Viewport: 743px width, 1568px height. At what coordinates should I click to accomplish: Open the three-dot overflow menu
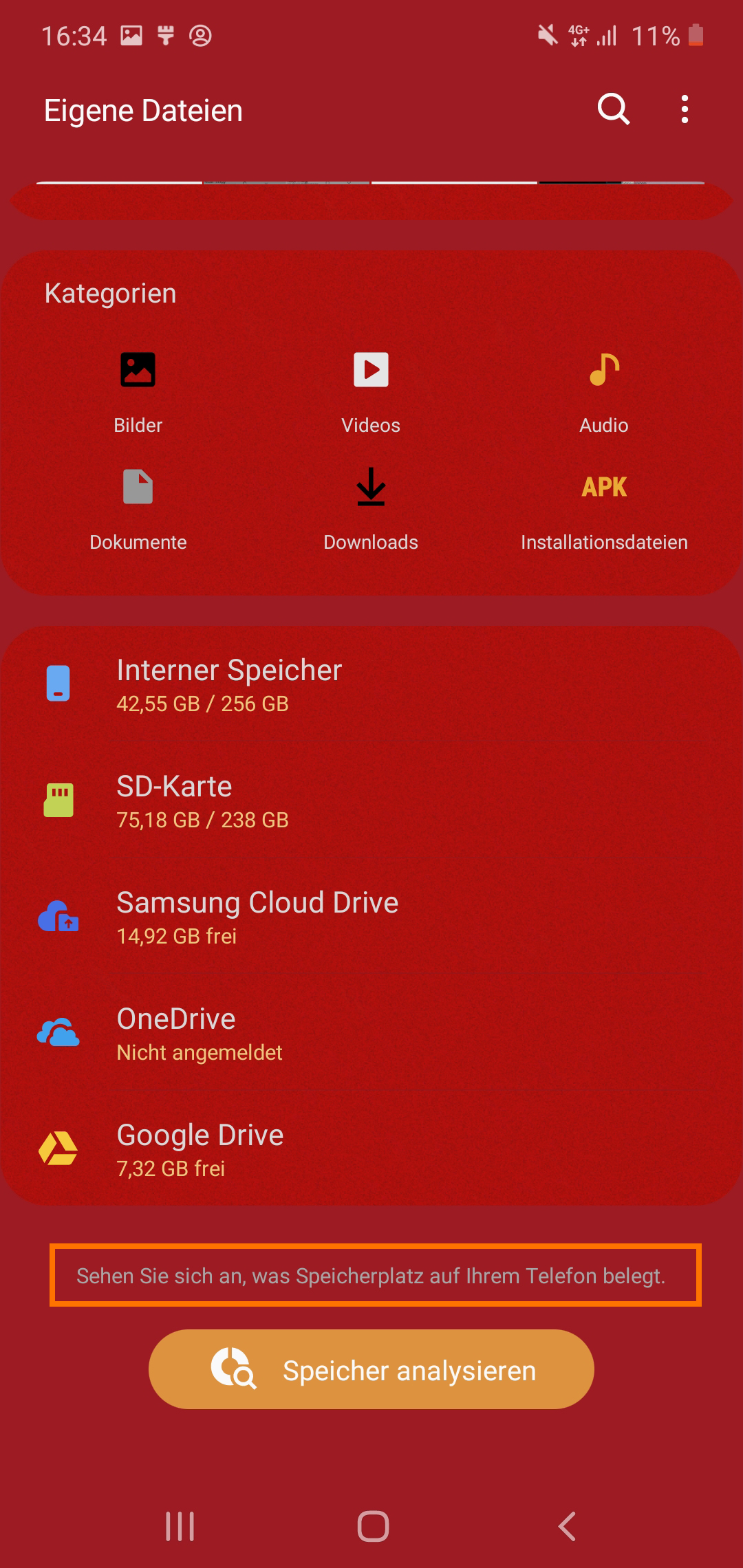pyautogui.click(x=685, y=109)
